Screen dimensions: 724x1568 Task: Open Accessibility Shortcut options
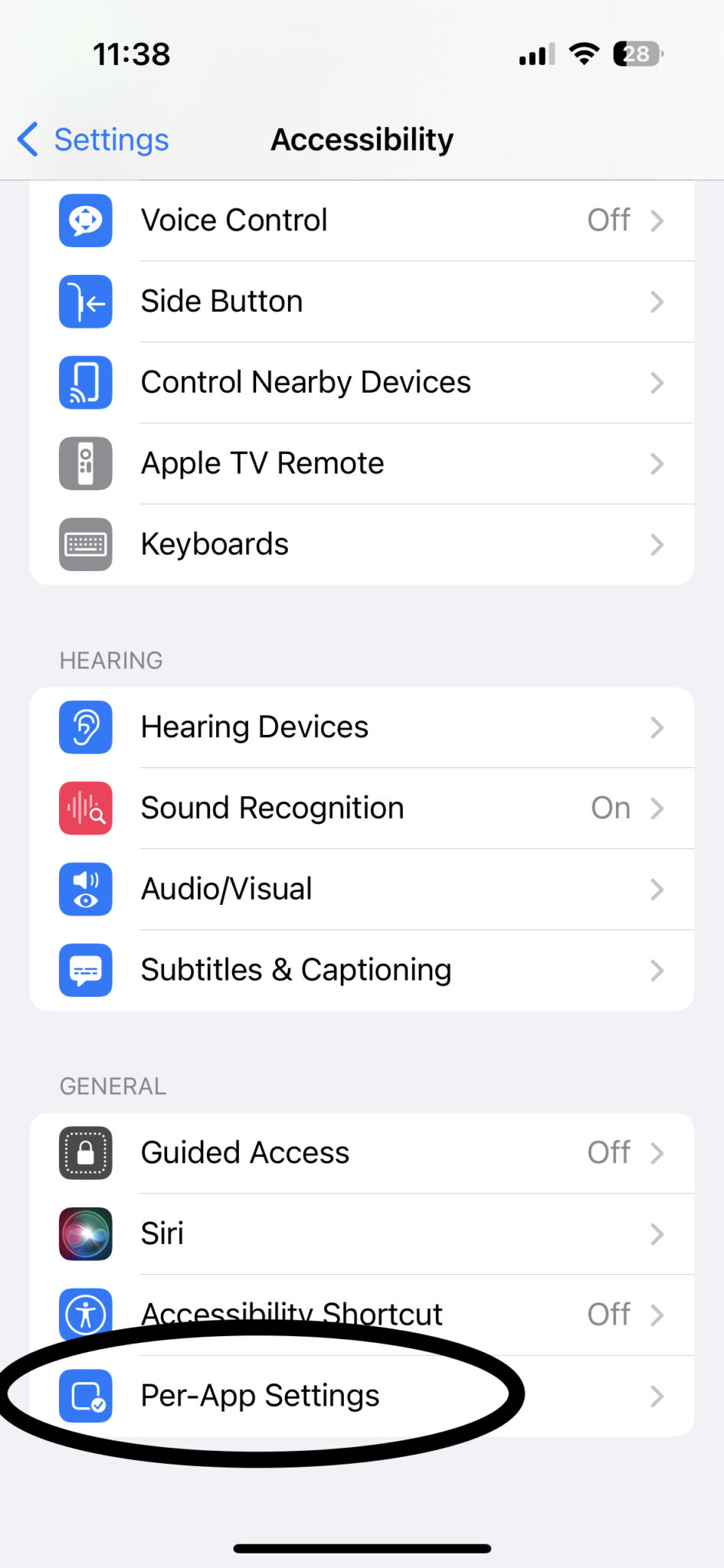362,1315
